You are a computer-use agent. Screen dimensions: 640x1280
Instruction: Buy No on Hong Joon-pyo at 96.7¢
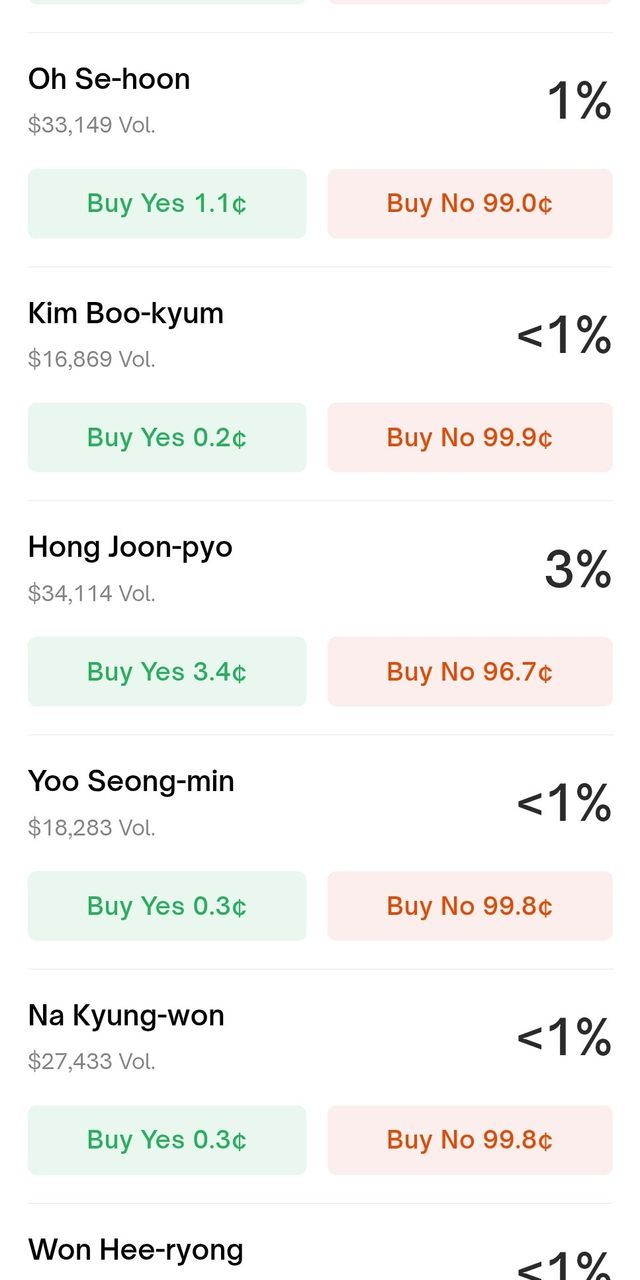tap(470, 672)
